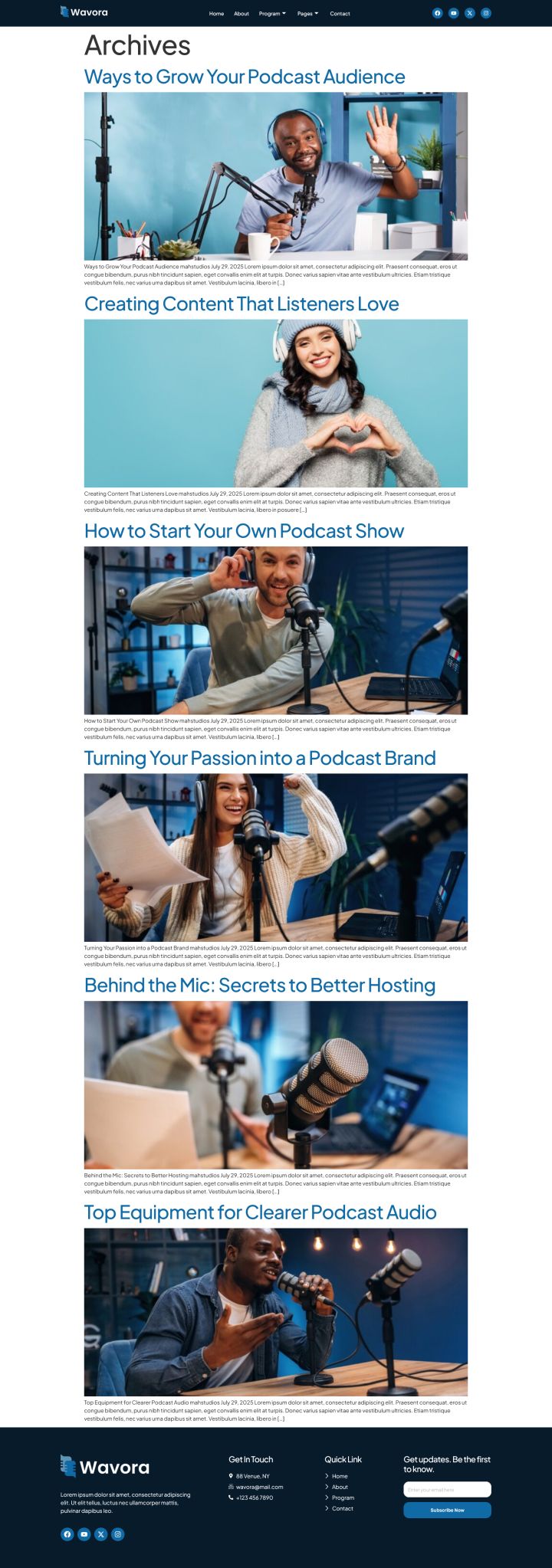Open the About page in the header
Image resolution: width=552 pixels, height=1568 pixels.
[x=242, y=13]
